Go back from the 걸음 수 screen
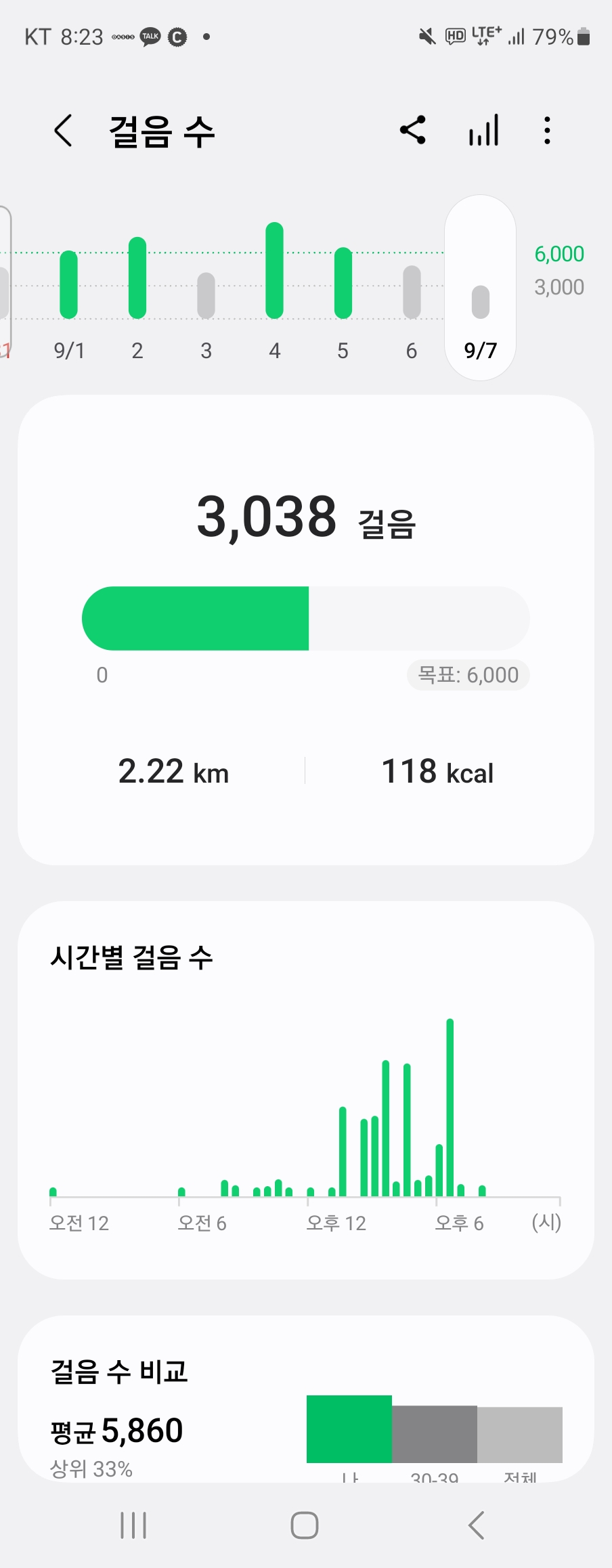 63,131
